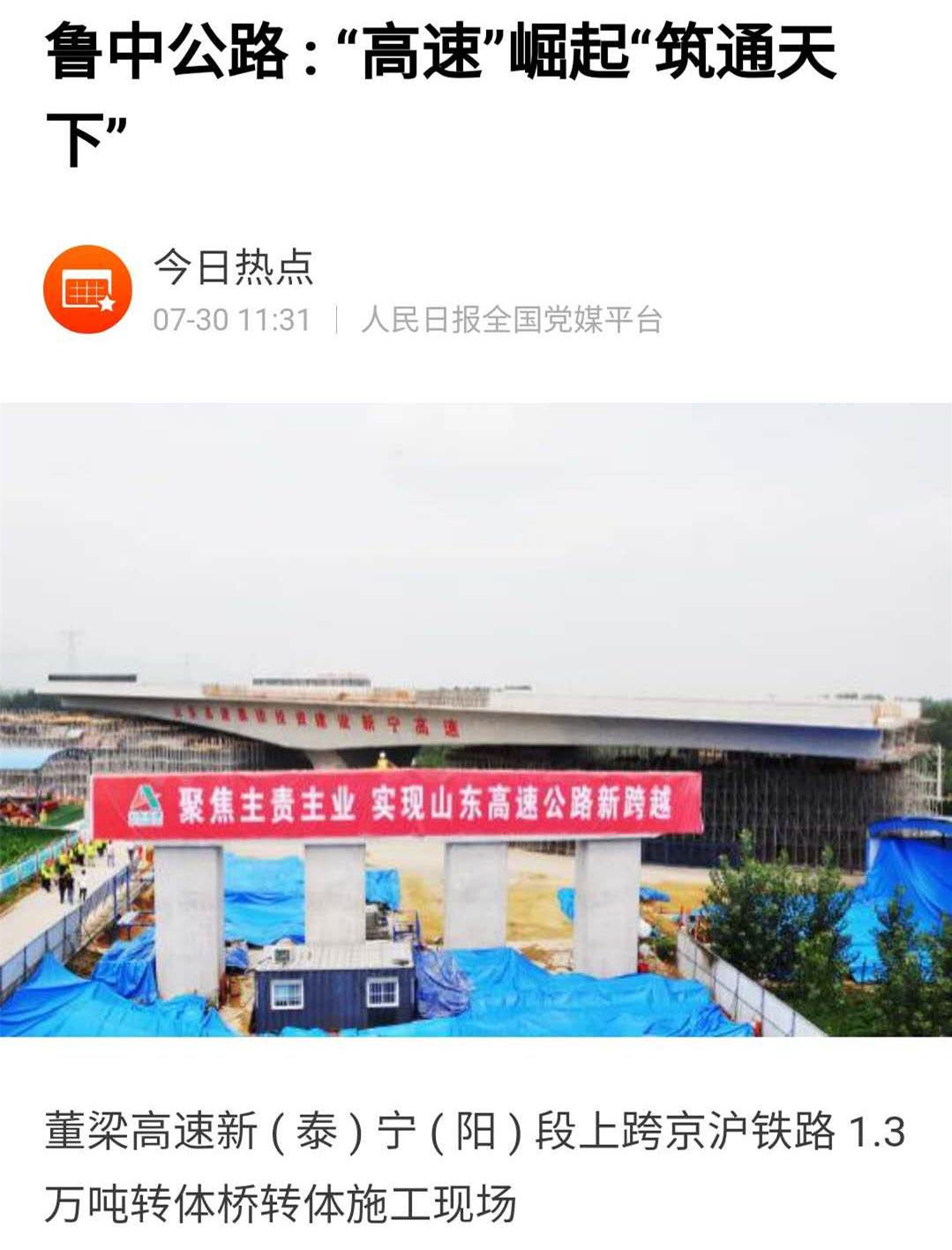The height and width of the screenshot is (1250, 952).
Task: View the bridge construction photo full-screen
Action: (476, 719)
